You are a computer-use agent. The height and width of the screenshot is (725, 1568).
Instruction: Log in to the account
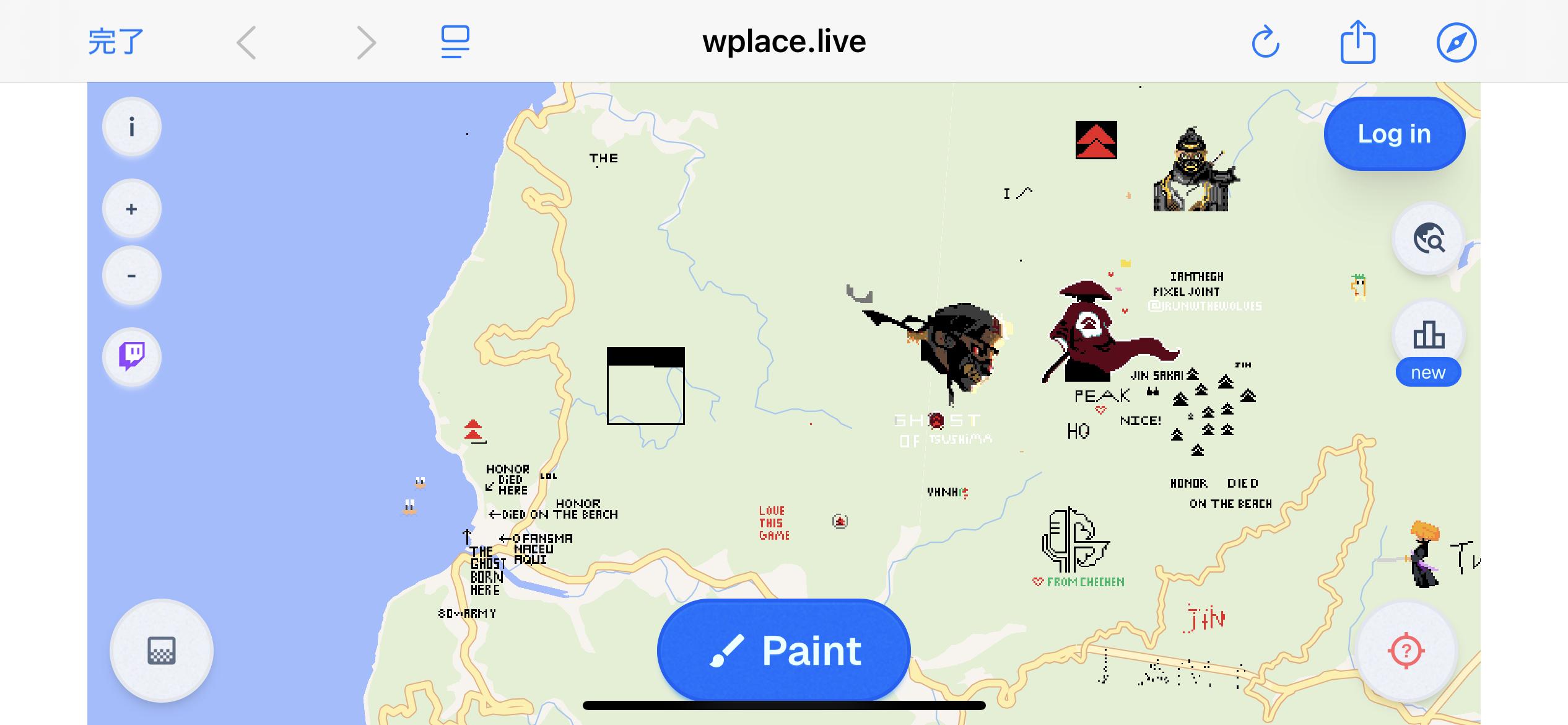pos(1394,134)
